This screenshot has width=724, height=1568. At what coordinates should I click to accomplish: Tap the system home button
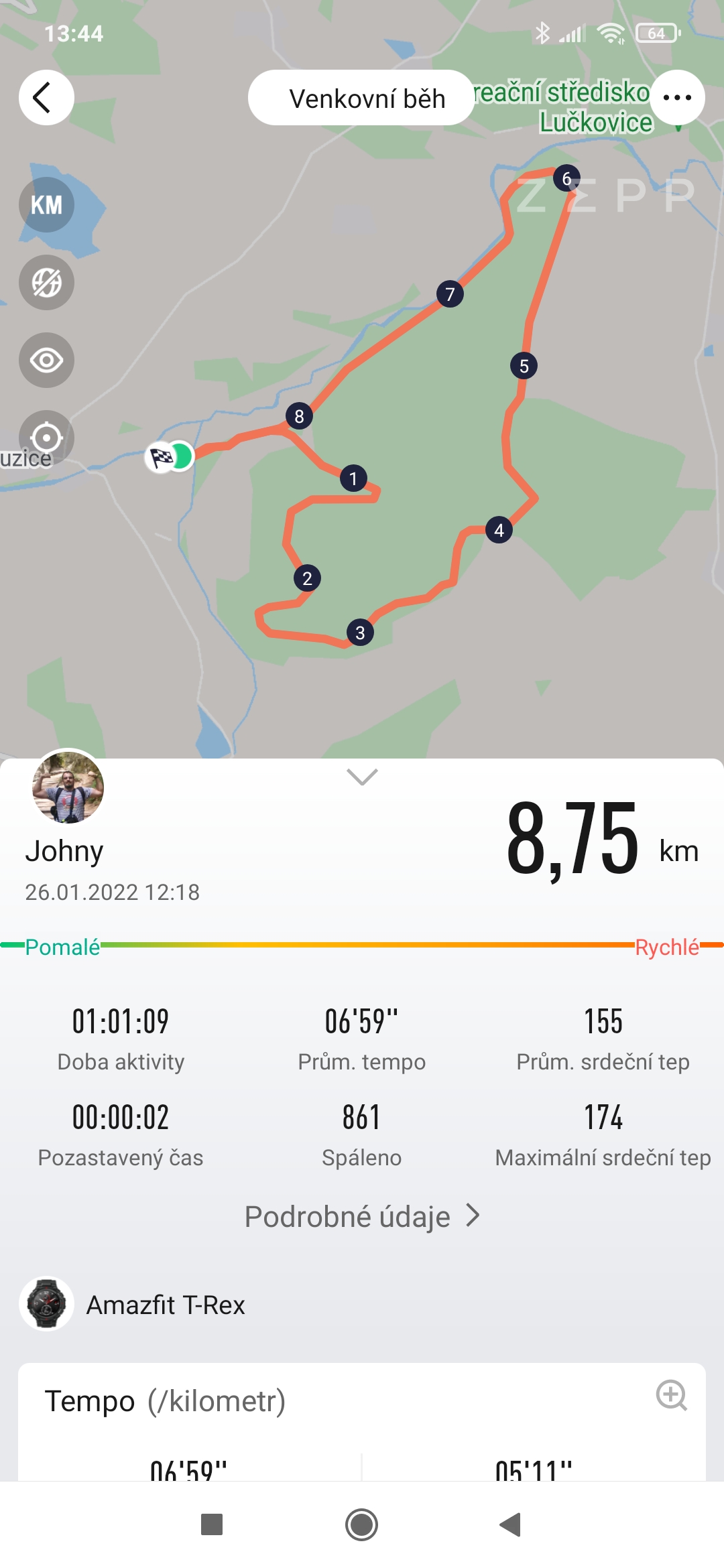coord(362,1525)
